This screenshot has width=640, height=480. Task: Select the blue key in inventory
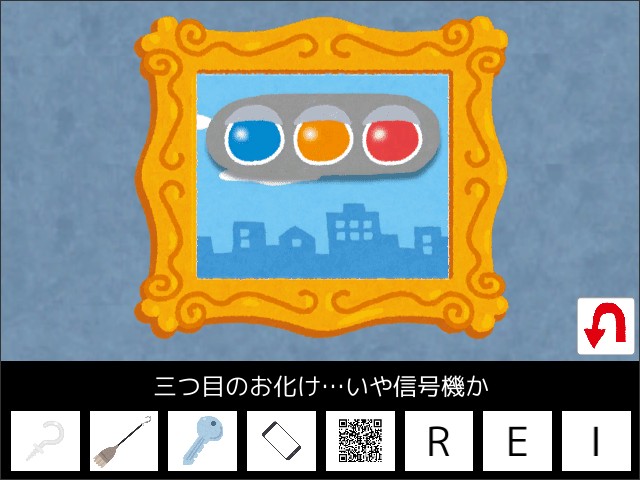point(203,441)
